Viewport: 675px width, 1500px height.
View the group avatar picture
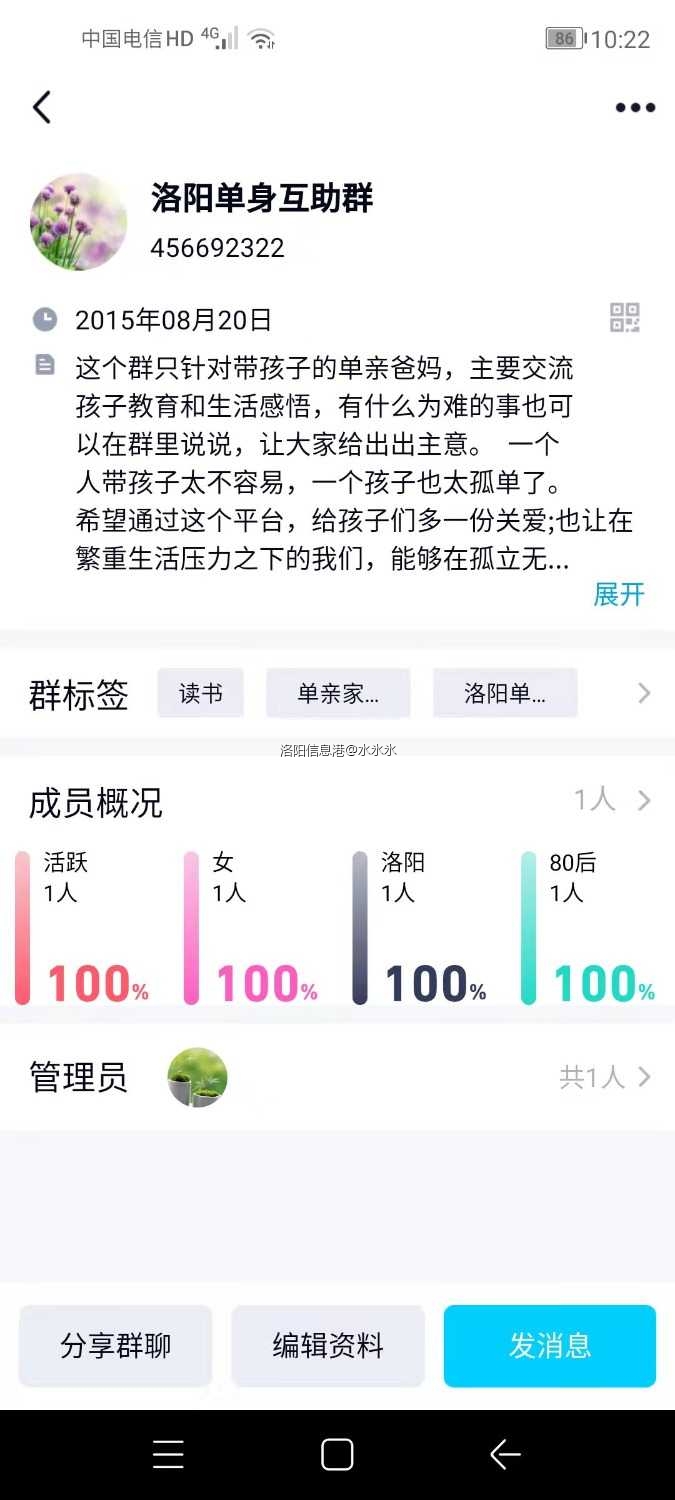tap(79, 222)
